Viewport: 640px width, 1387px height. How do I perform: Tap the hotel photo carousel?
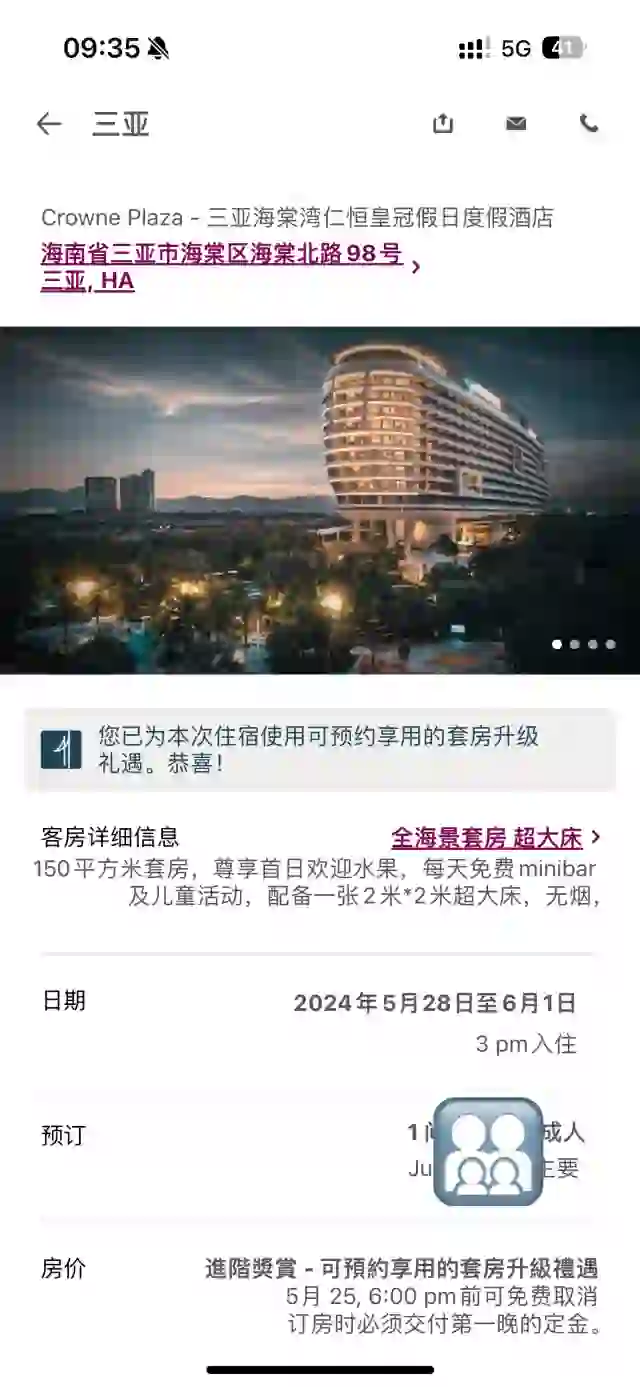click(320, 500)
